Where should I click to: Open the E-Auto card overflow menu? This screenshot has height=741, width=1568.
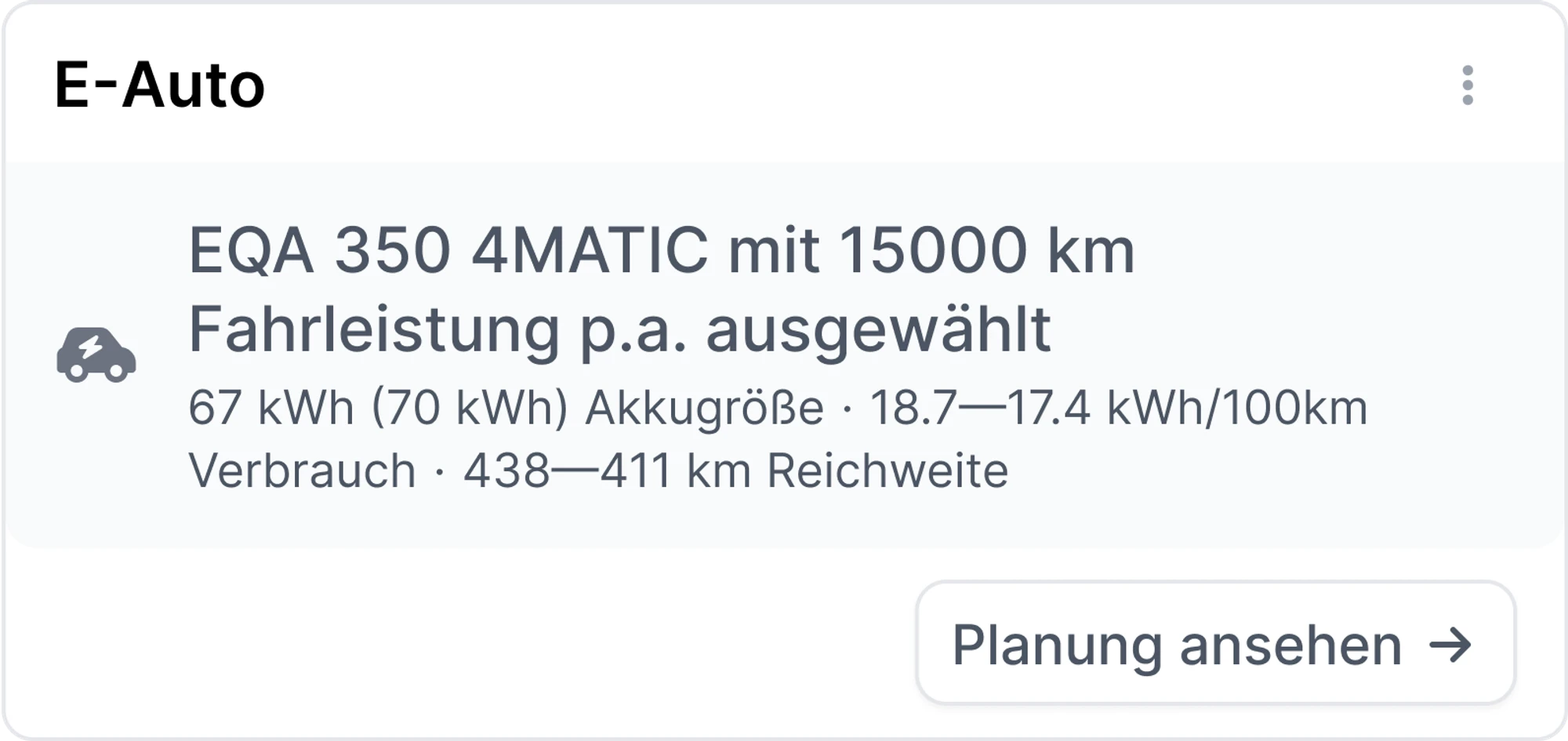point(1467,85)
